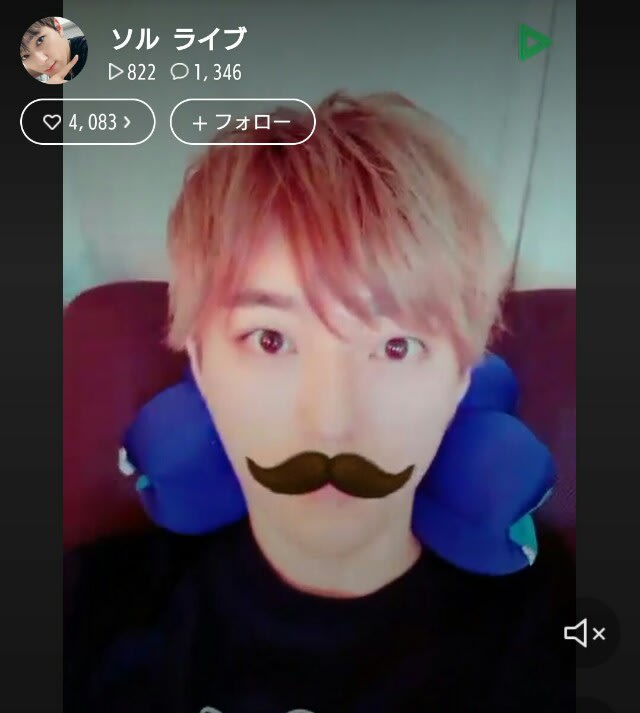Unmute the live stream audio

click(x=585, y=633)
